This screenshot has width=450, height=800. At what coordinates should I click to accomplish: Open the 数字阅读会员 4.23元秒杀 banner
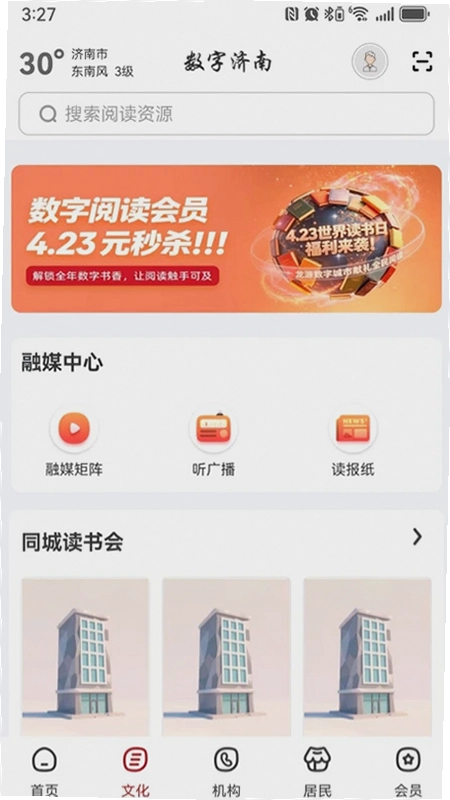tap(226, 238)
